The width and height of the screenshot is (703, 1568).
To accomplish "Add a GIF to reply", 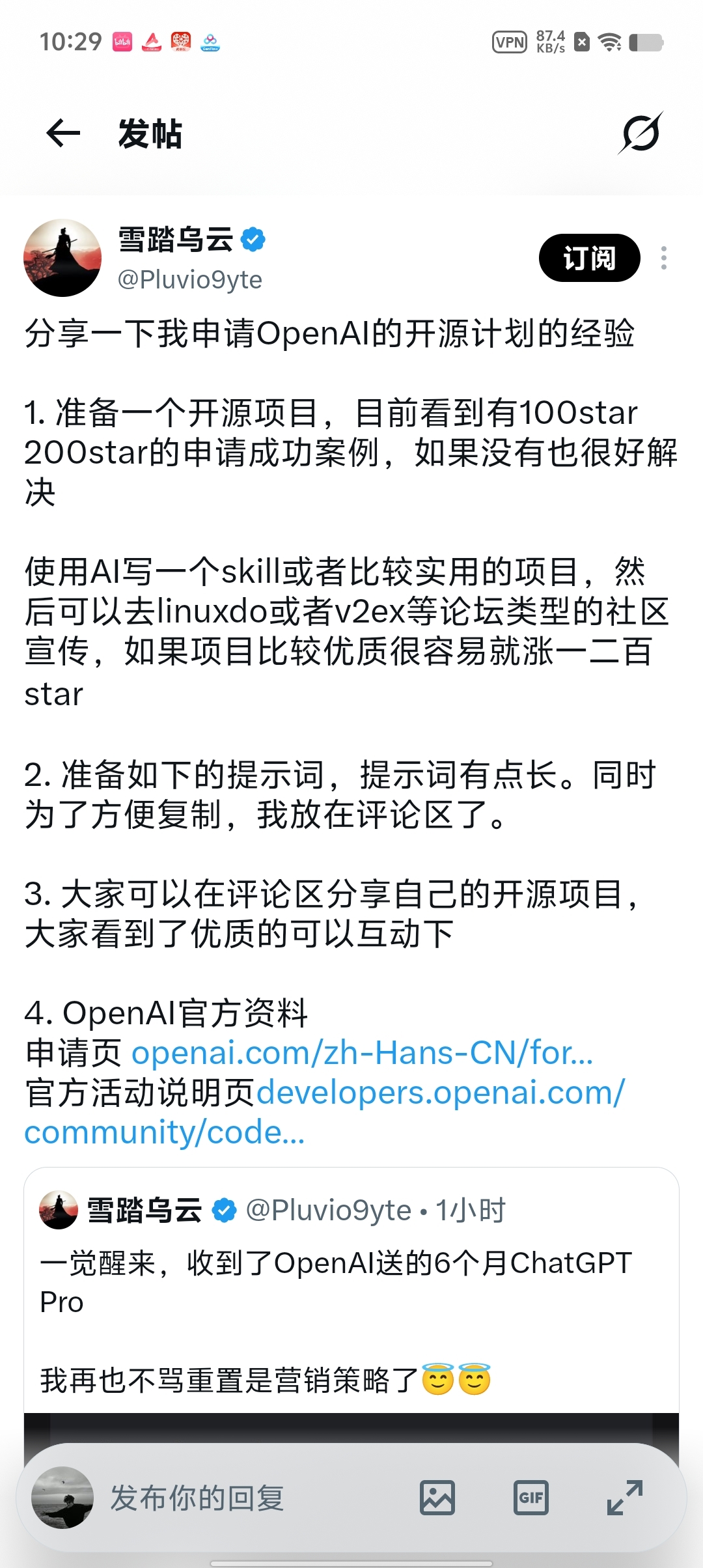I will click(x=531, y=1498).
